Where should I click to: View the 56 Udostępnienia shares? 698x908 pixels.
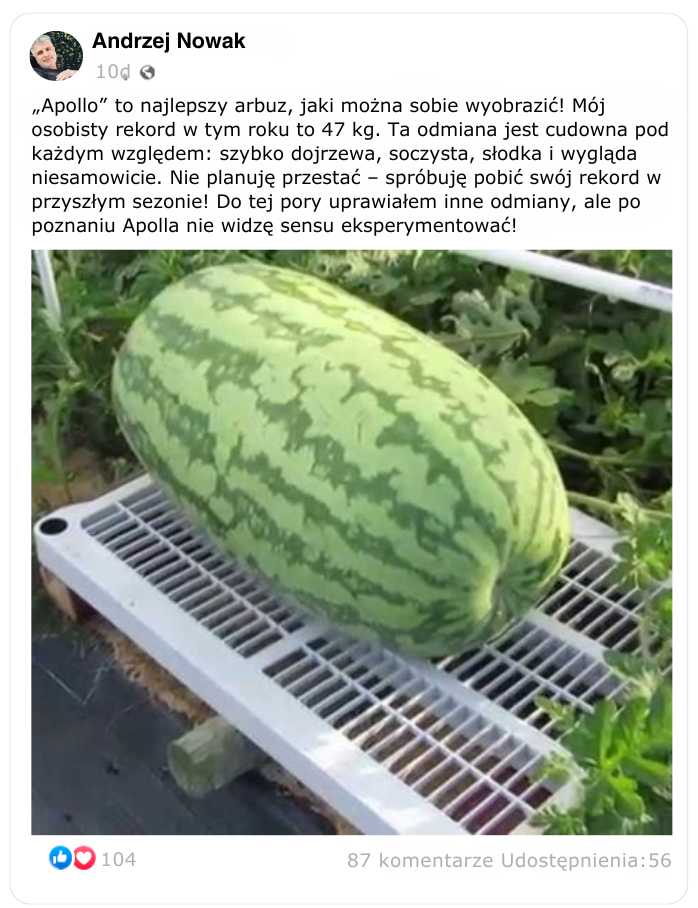click(x=586, y=860)
